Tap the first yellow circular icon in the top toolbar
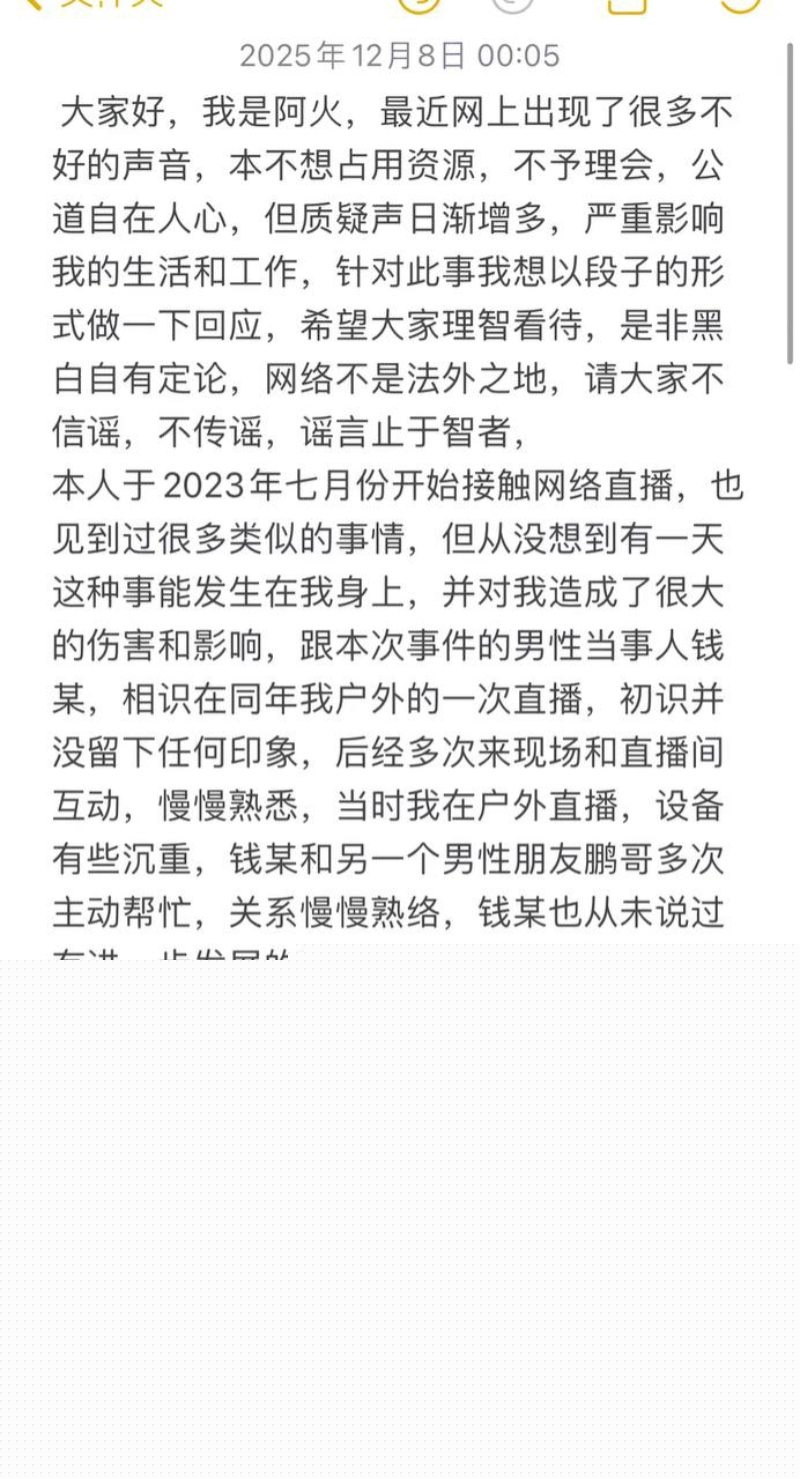Image resolution: width=800 pixels, height=1479 pixels. click(420, 6)
